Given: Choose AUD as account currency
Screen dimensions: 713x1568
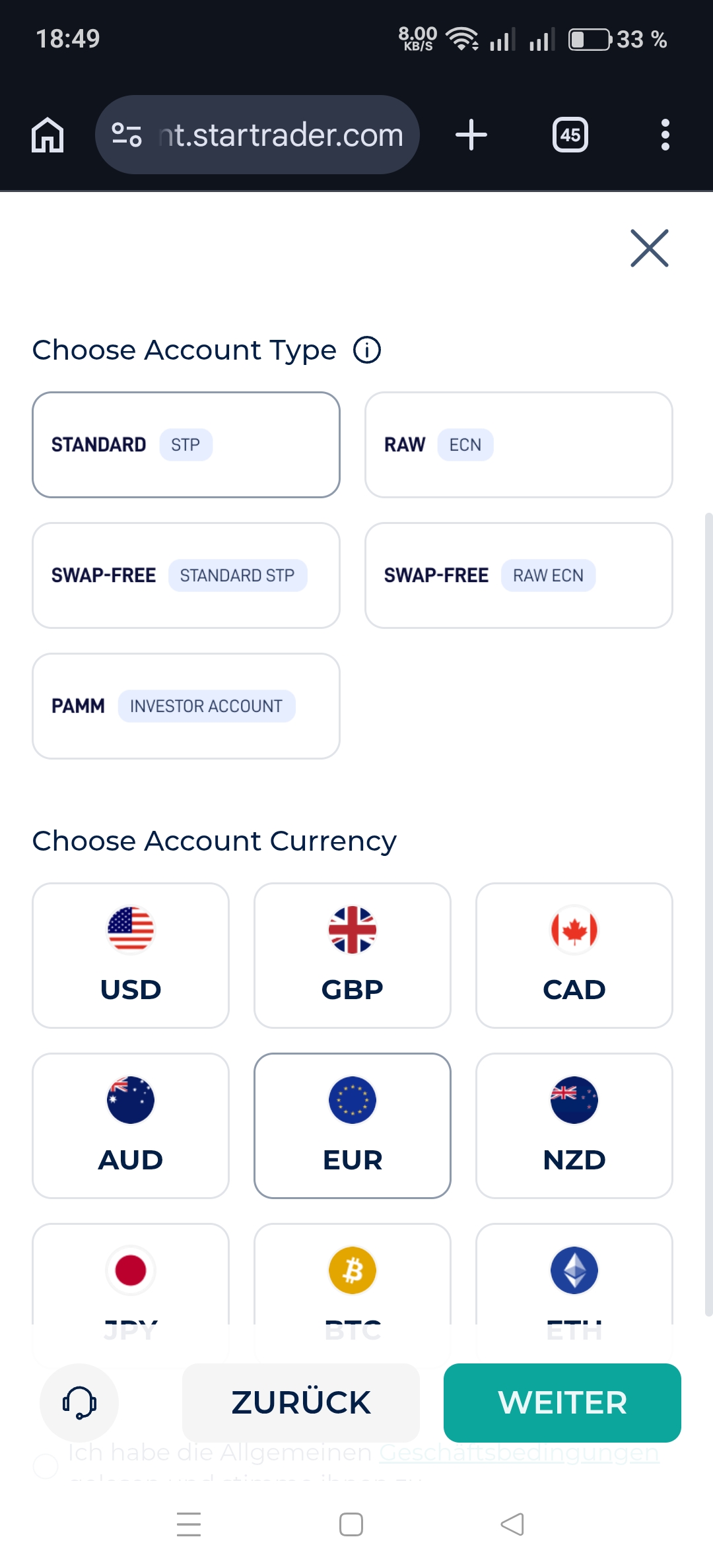Looking at the screenshot, I should 131,1125.
